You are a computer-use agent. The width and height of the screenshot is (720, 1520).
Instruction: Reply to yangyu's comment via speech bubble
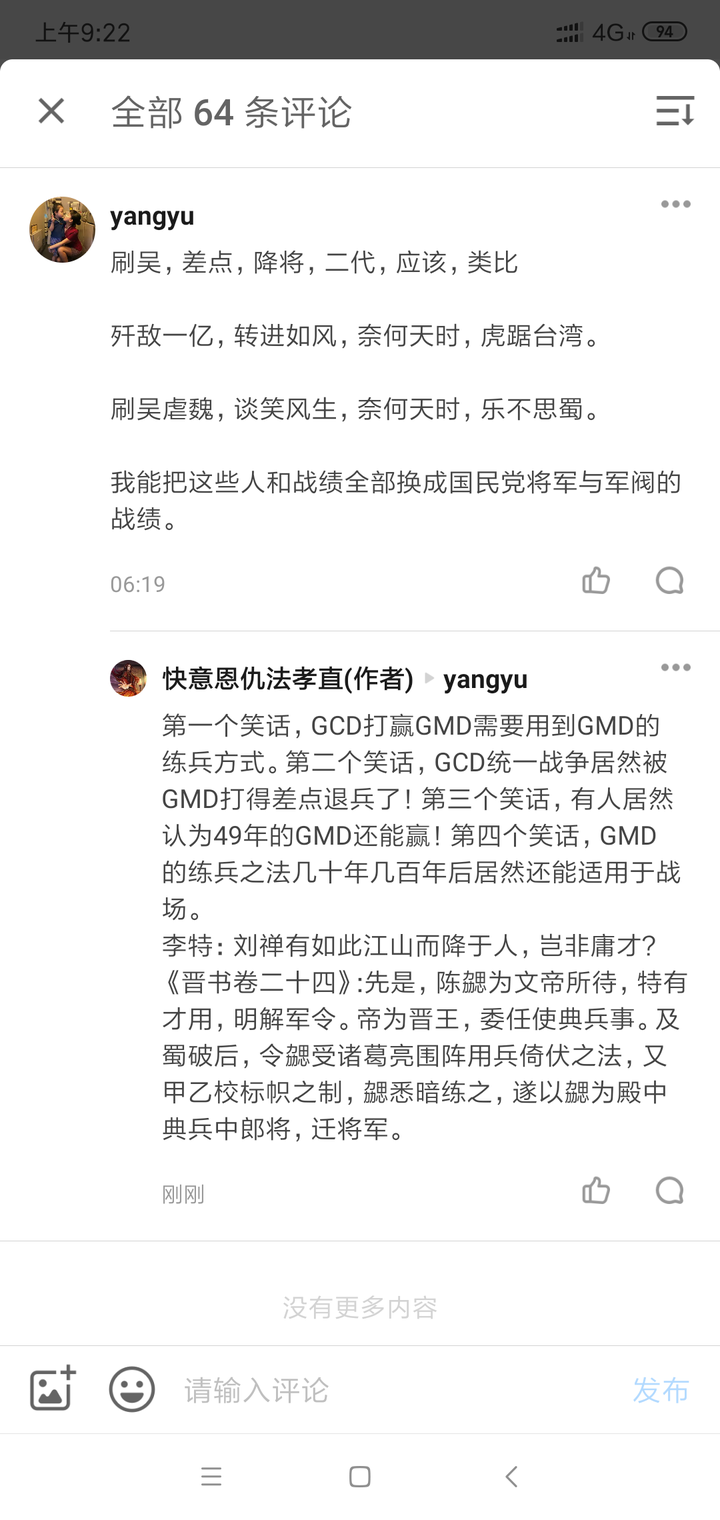pos(668,580)
